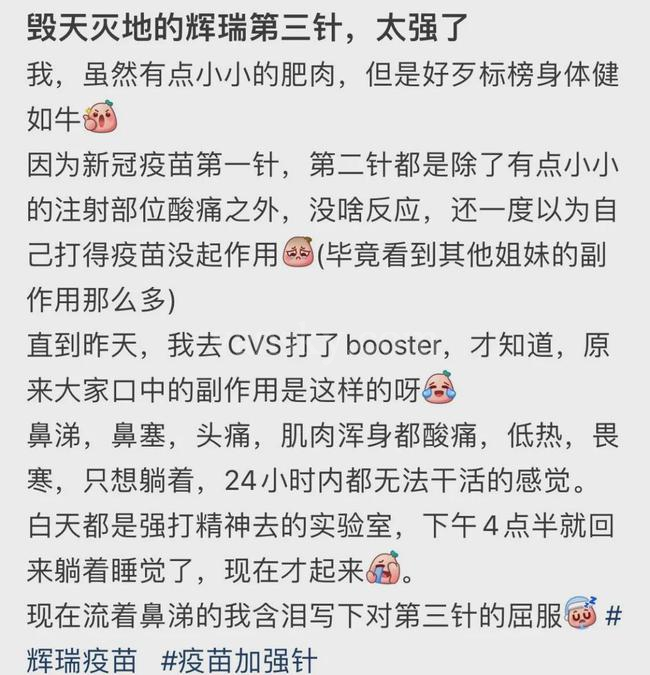
Task: Open the #疫苗加强针 hashtag
Action: coord(240,657)
